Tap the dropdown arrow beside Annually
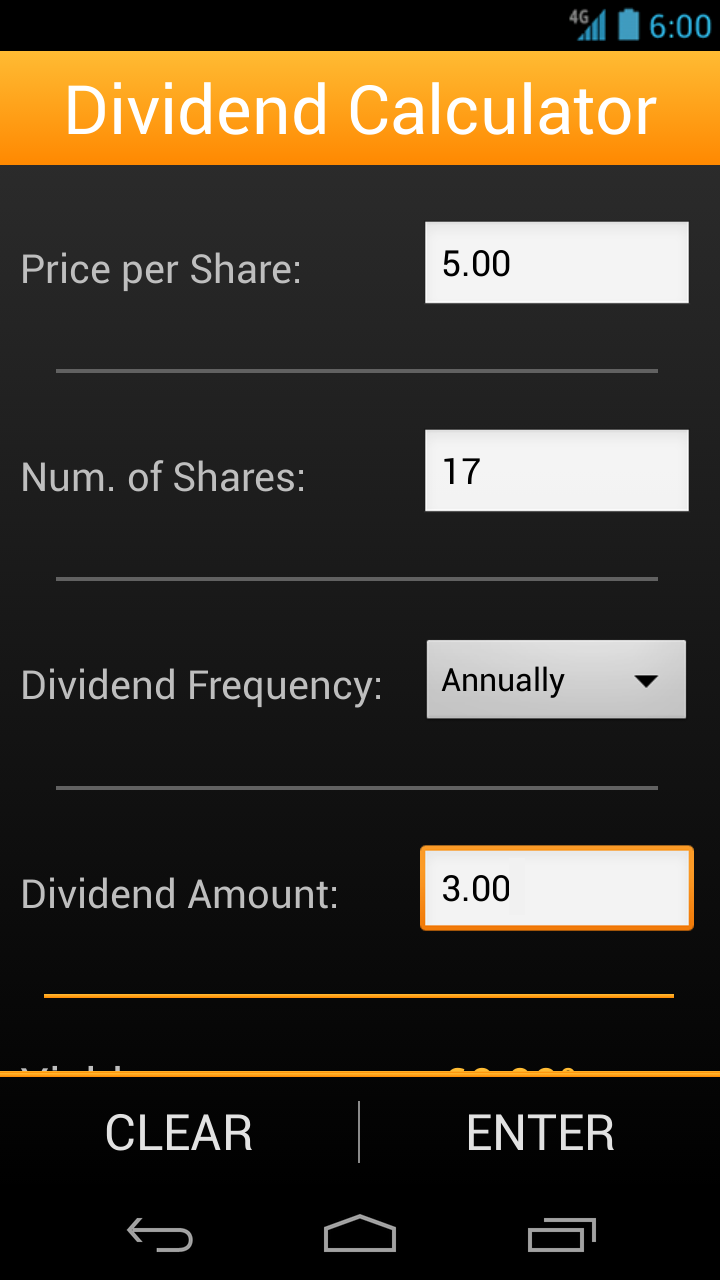The height and width of the screenshot is (1280, 720). click(x=648, y=679)
